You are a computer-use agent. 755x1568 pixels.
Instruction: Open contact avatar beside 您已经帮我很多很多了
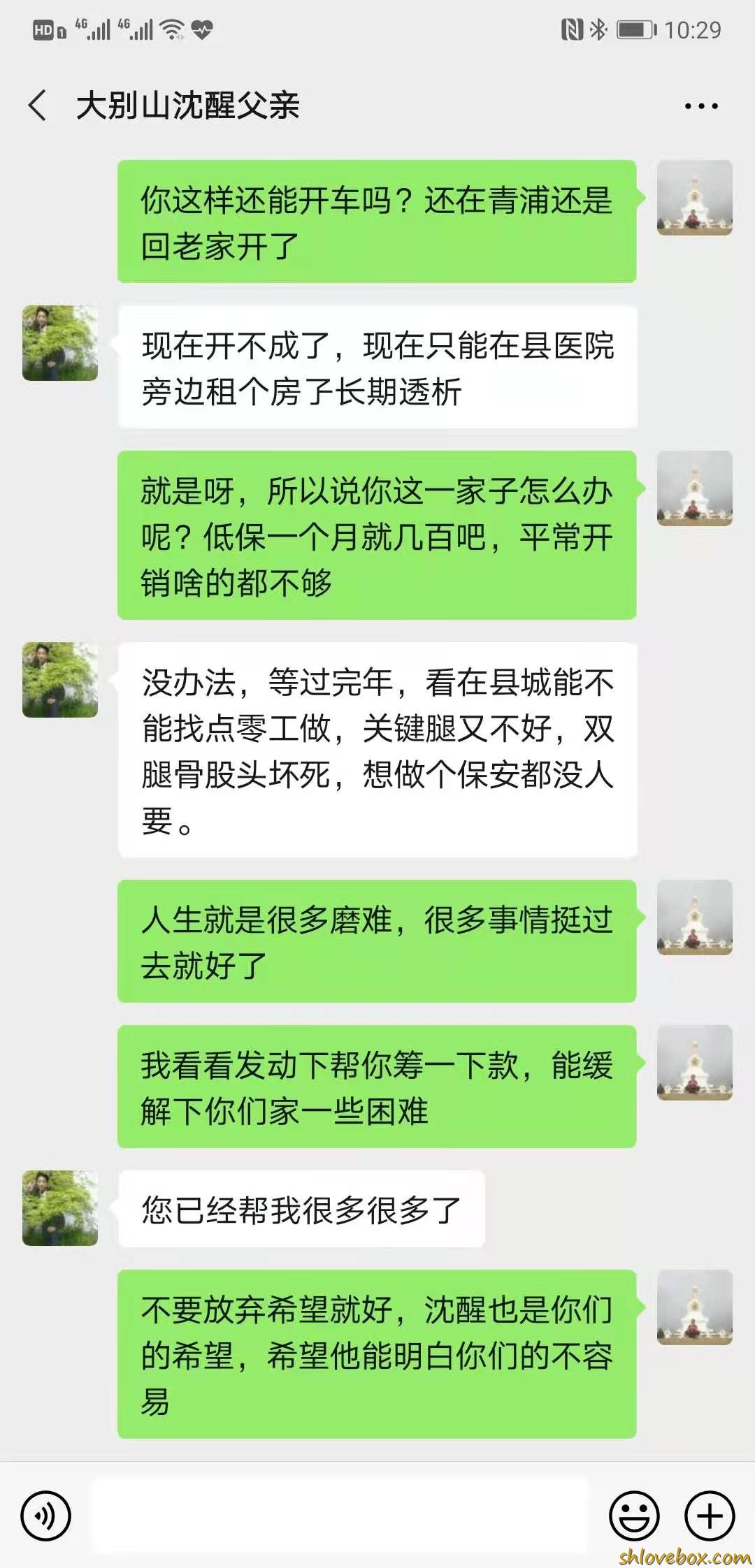[60, 1208]
